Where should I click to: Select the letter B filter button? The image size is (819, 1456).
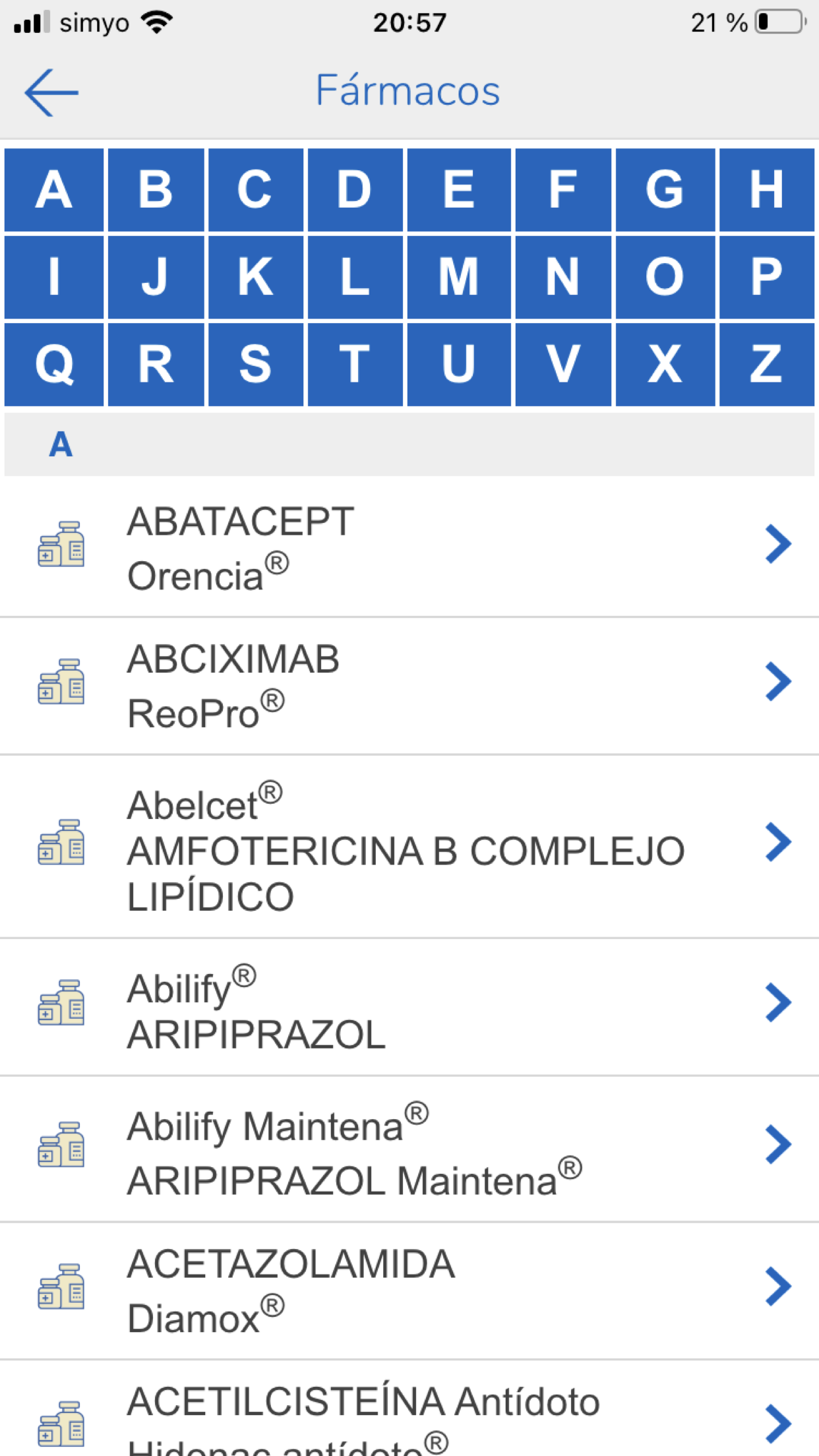click(156, 190)
